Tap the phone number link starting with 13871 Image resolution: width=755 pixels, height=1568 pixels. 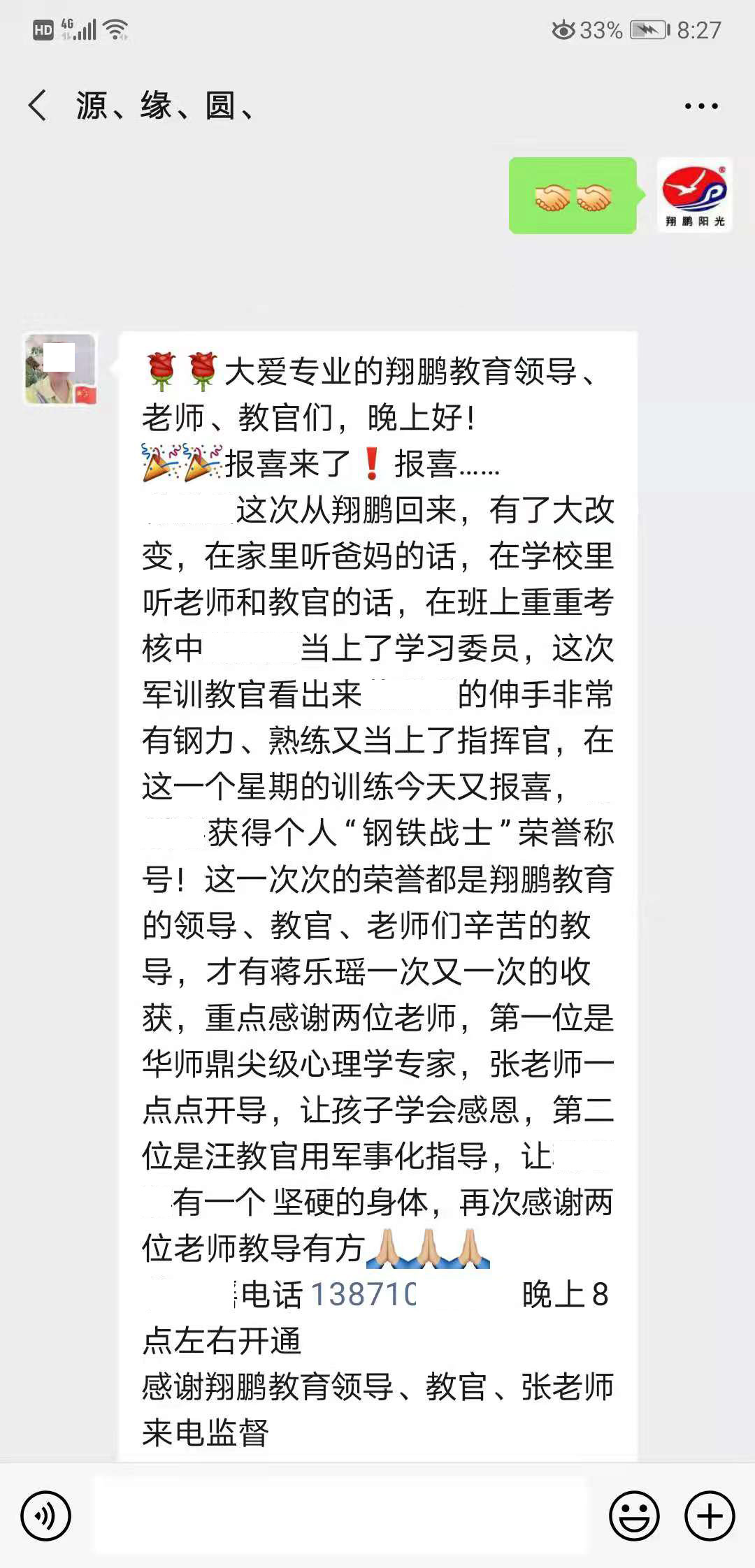364,1295
